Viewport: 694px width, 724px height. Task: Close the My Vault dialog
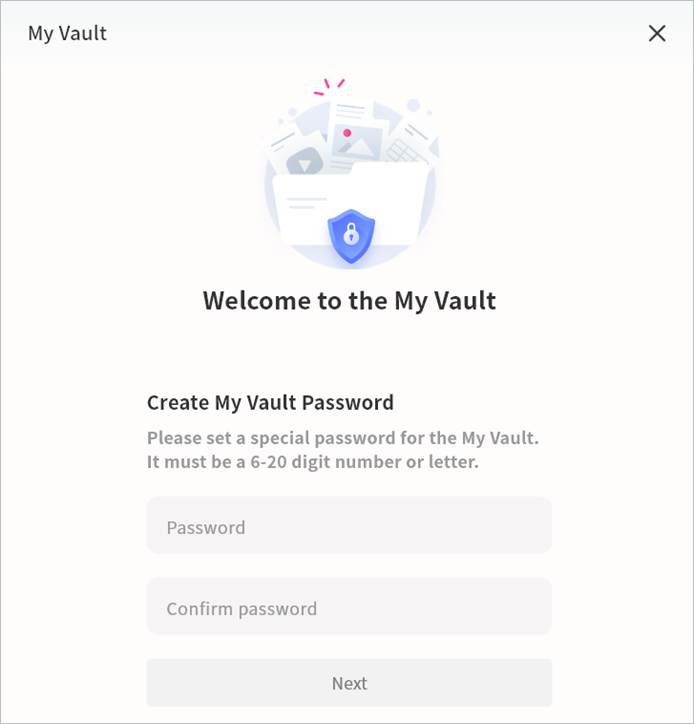[x=657, y=33]
